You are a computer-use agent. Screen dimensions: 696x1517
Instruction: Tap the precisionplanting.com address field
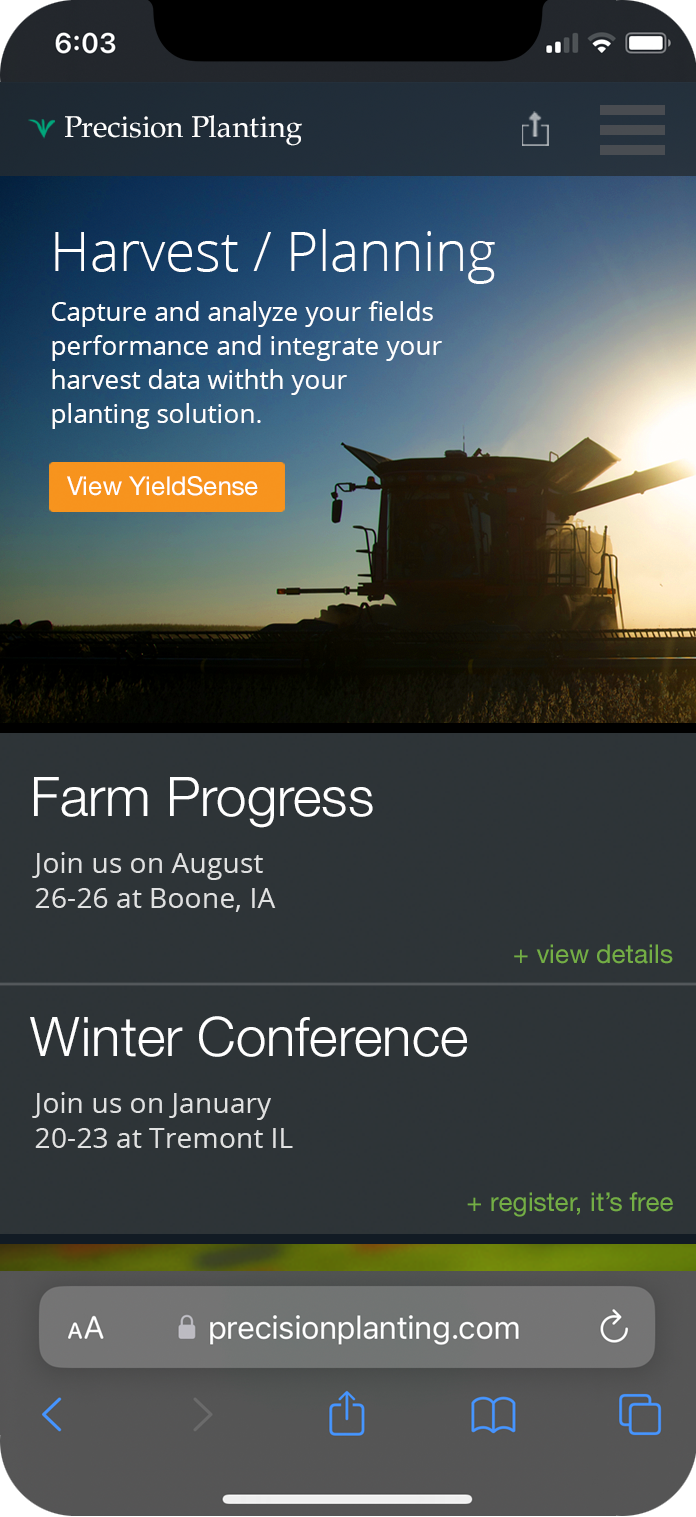click(x=362, y=1328)
